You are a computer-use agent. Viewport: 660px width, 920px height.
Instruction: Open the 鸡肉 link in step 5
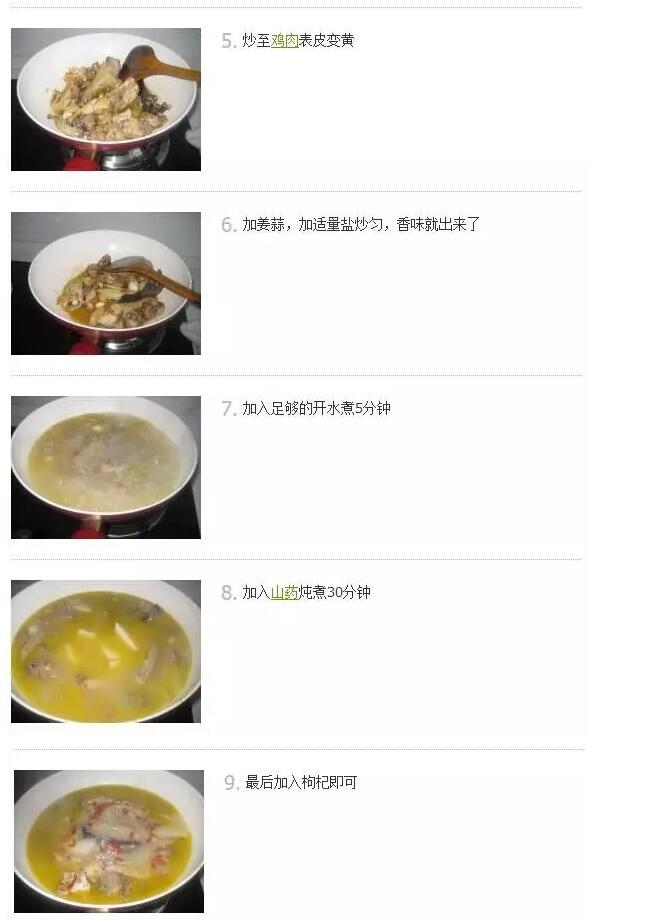click(285, 41)
